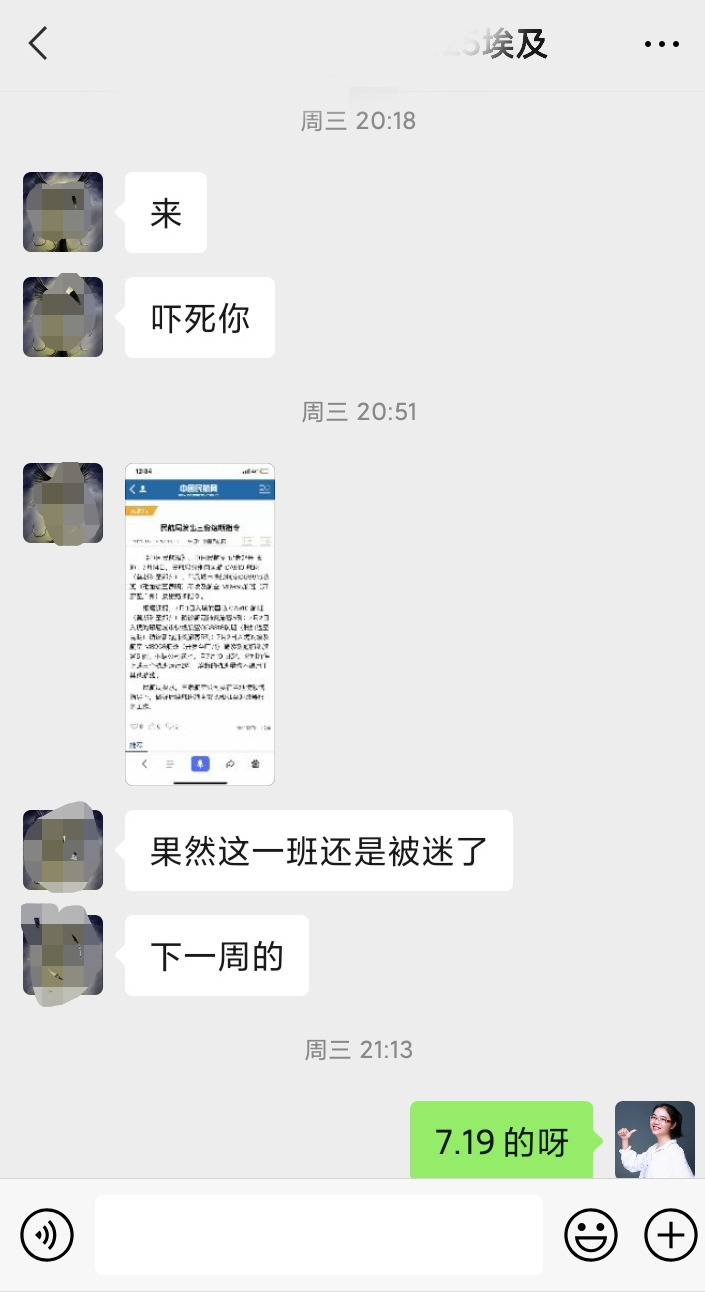
Task: Open sender avatar beside "吓死你"
Action: pyautogui.click(x=63, y=317)
